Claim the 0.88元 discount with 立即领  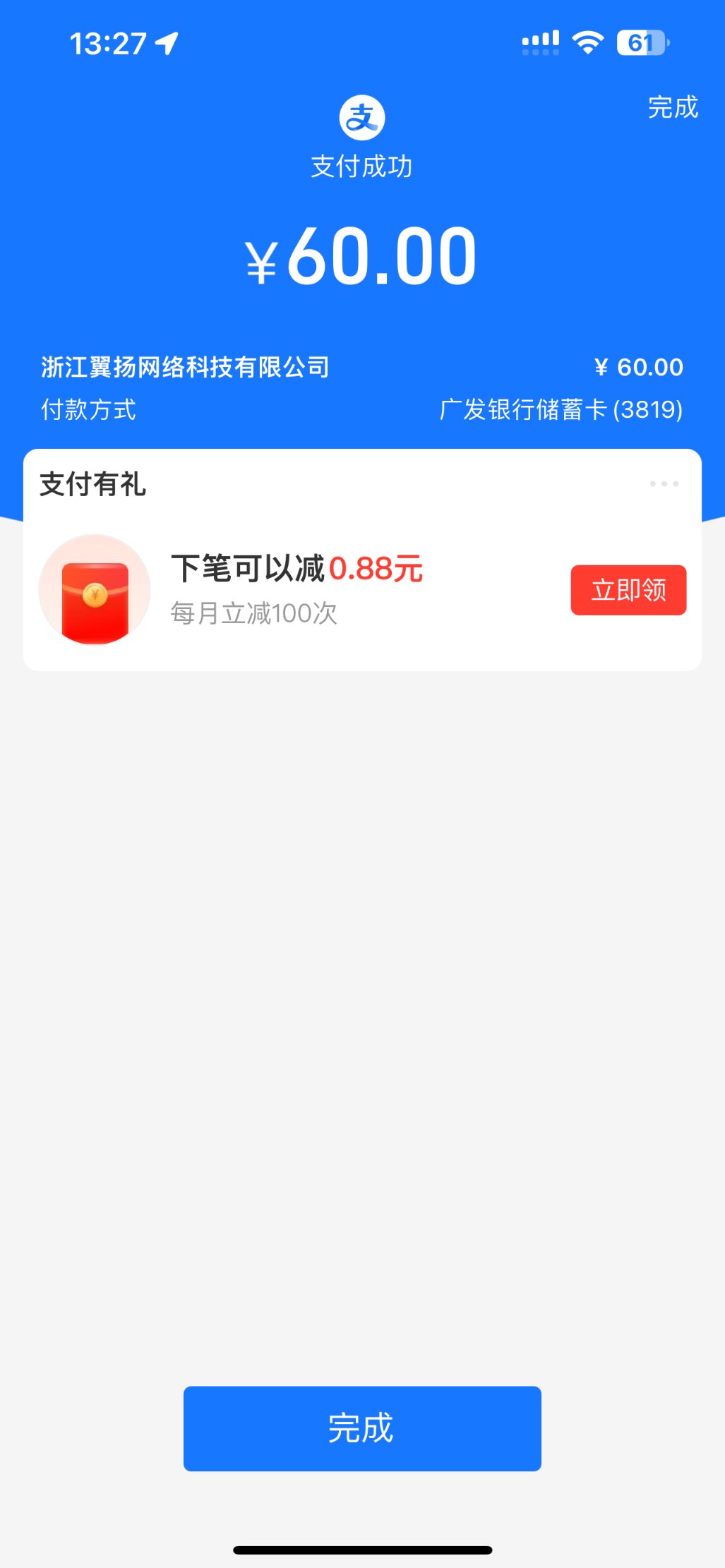click(628, 590)
